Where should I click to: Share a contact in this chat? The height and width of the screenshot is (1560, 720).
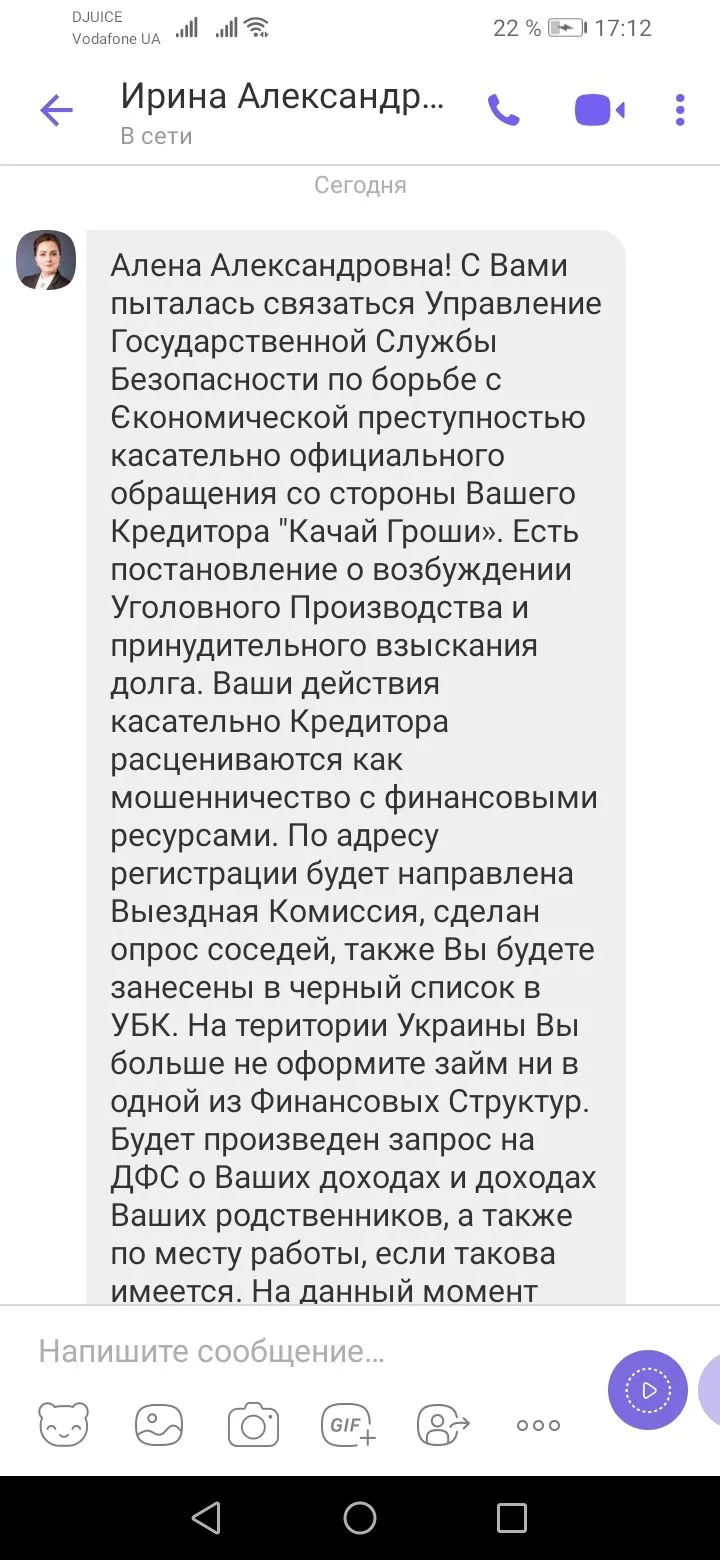point(442,1424)
